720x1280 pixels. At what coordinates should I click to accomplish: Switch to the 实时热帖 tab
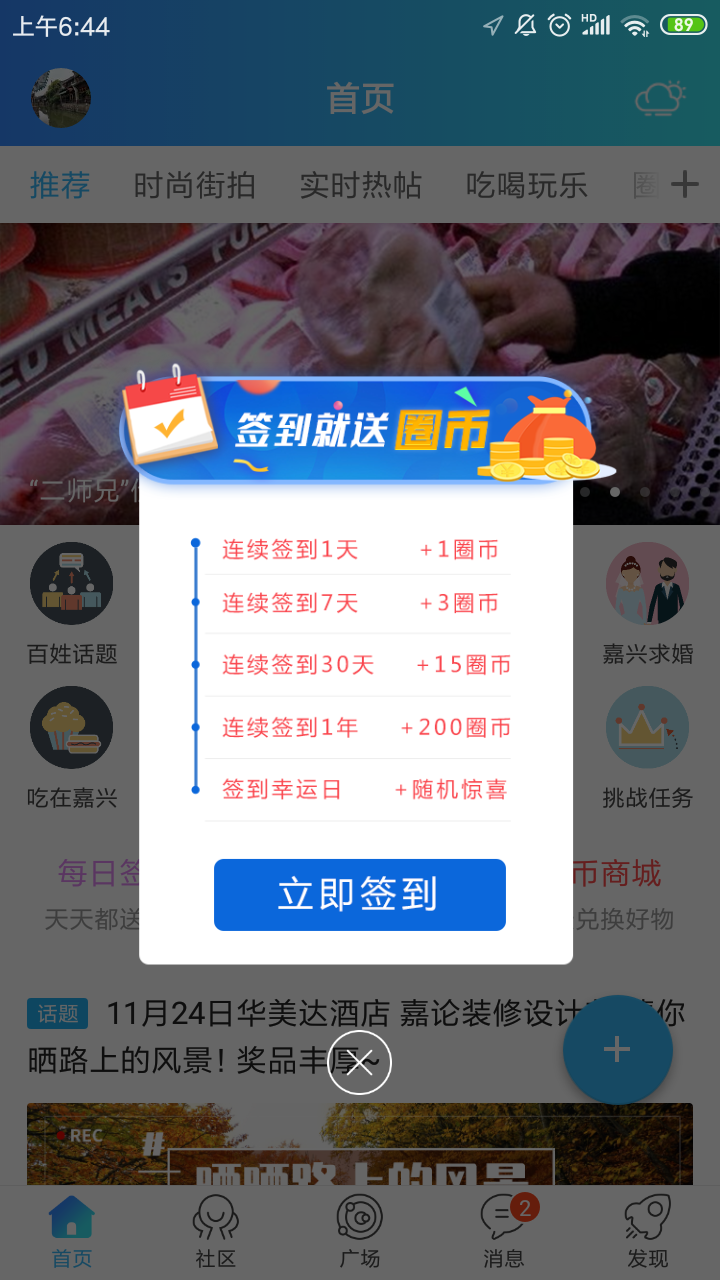[x=361, y=185]
